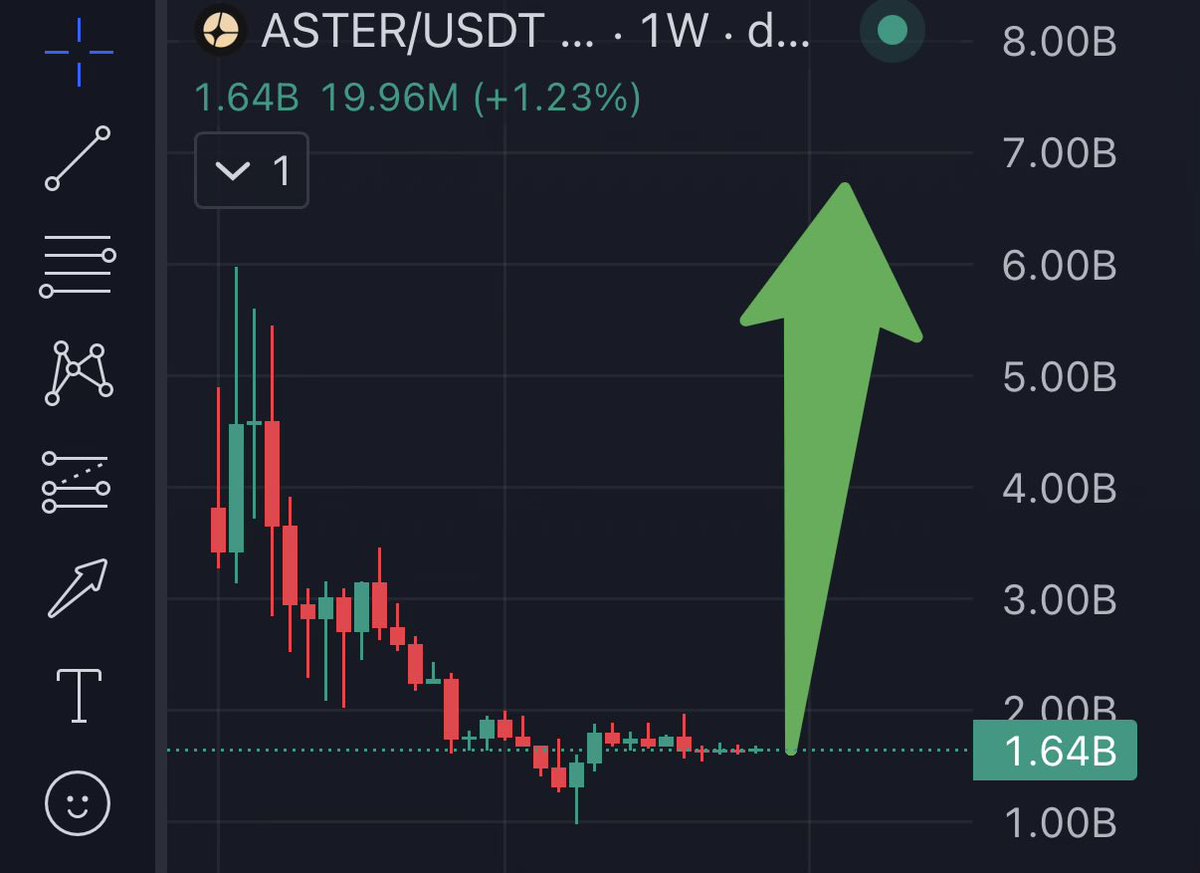Open the emoji icons tool
The width and height of the screenshot is (1200, 873).
point(78,802)
